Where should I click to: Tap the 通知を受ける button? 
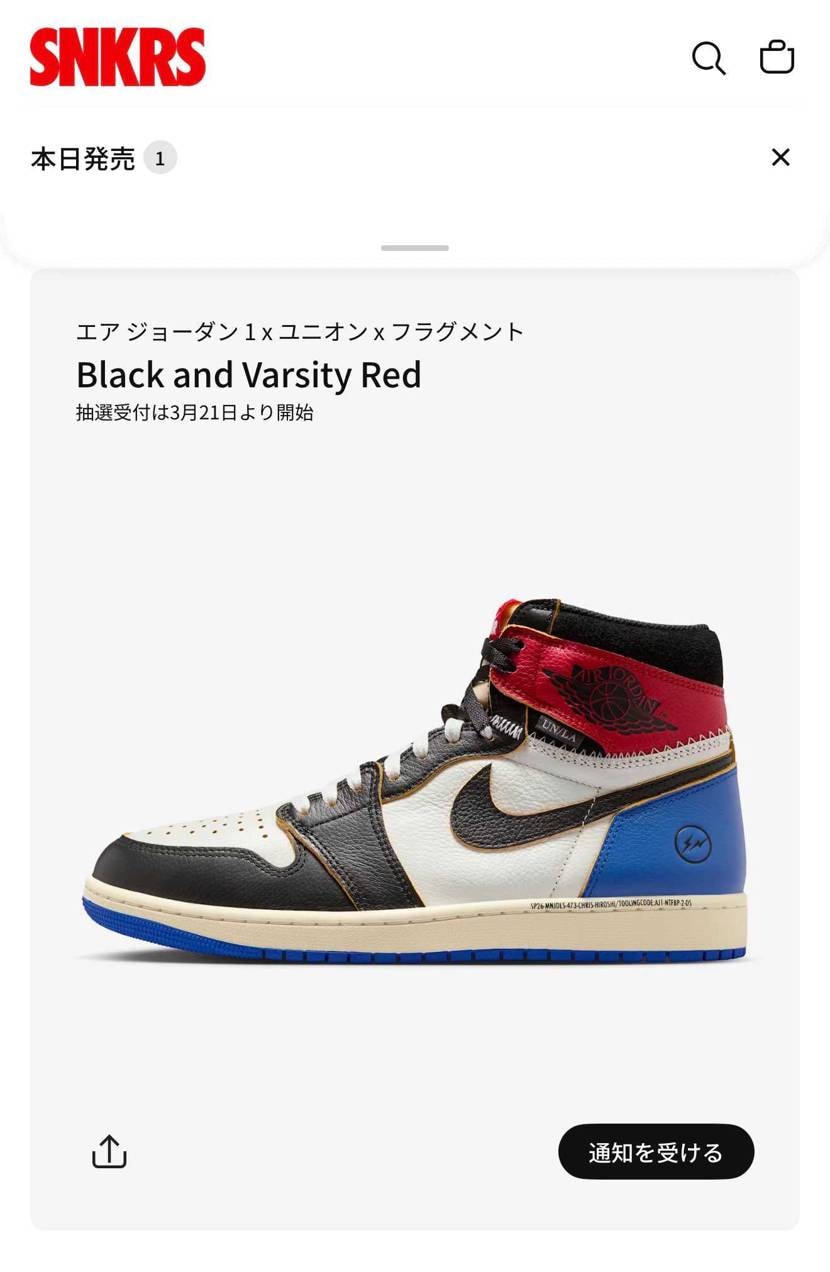tap(655, 1152)
